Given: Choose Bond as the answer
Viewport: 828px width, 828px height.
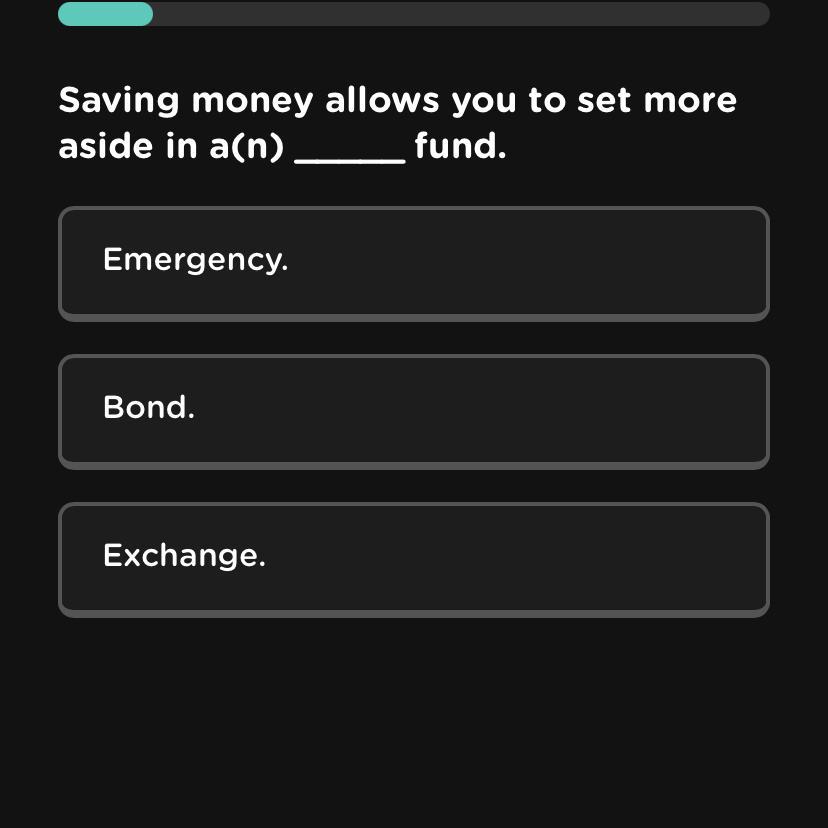Looking at the screenshot, I should point(413,411).
